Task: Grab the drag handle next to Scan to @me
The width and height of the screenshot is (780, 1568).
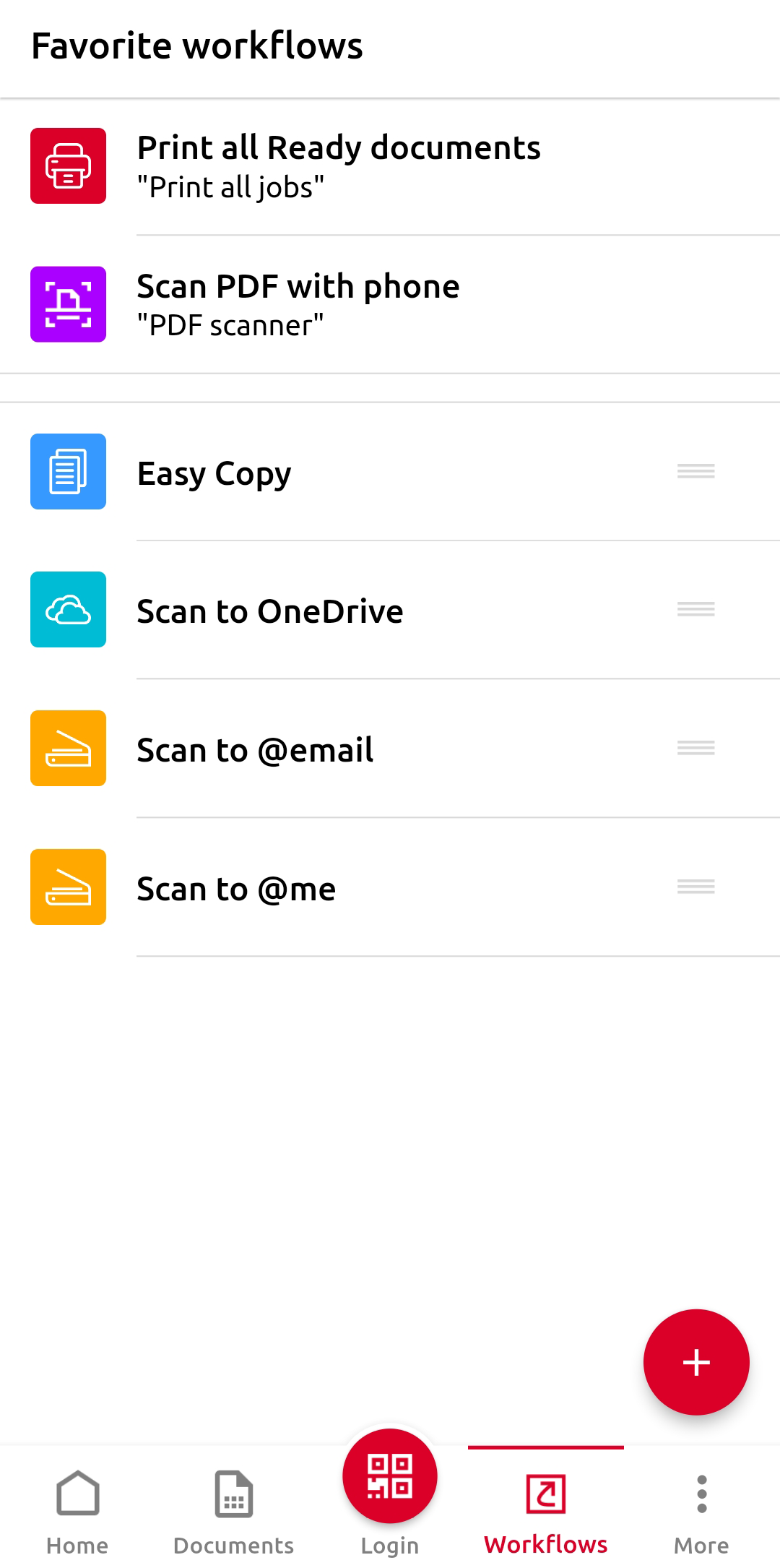Action: [695, 887]
